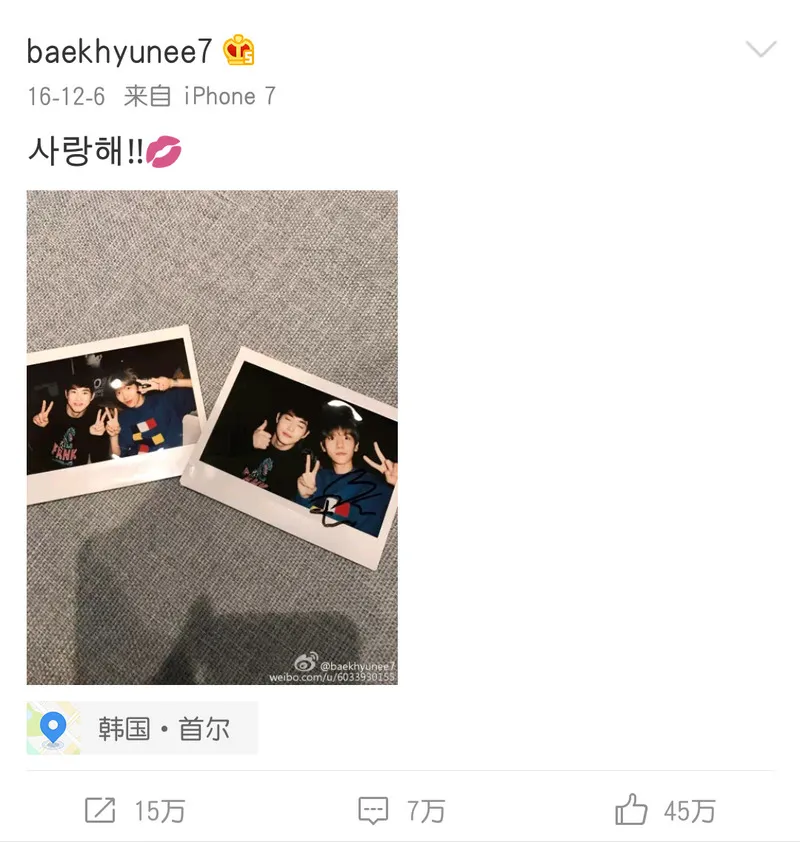800x842 pixels.
Task: Open the 7万 comments
Action: 401,810
